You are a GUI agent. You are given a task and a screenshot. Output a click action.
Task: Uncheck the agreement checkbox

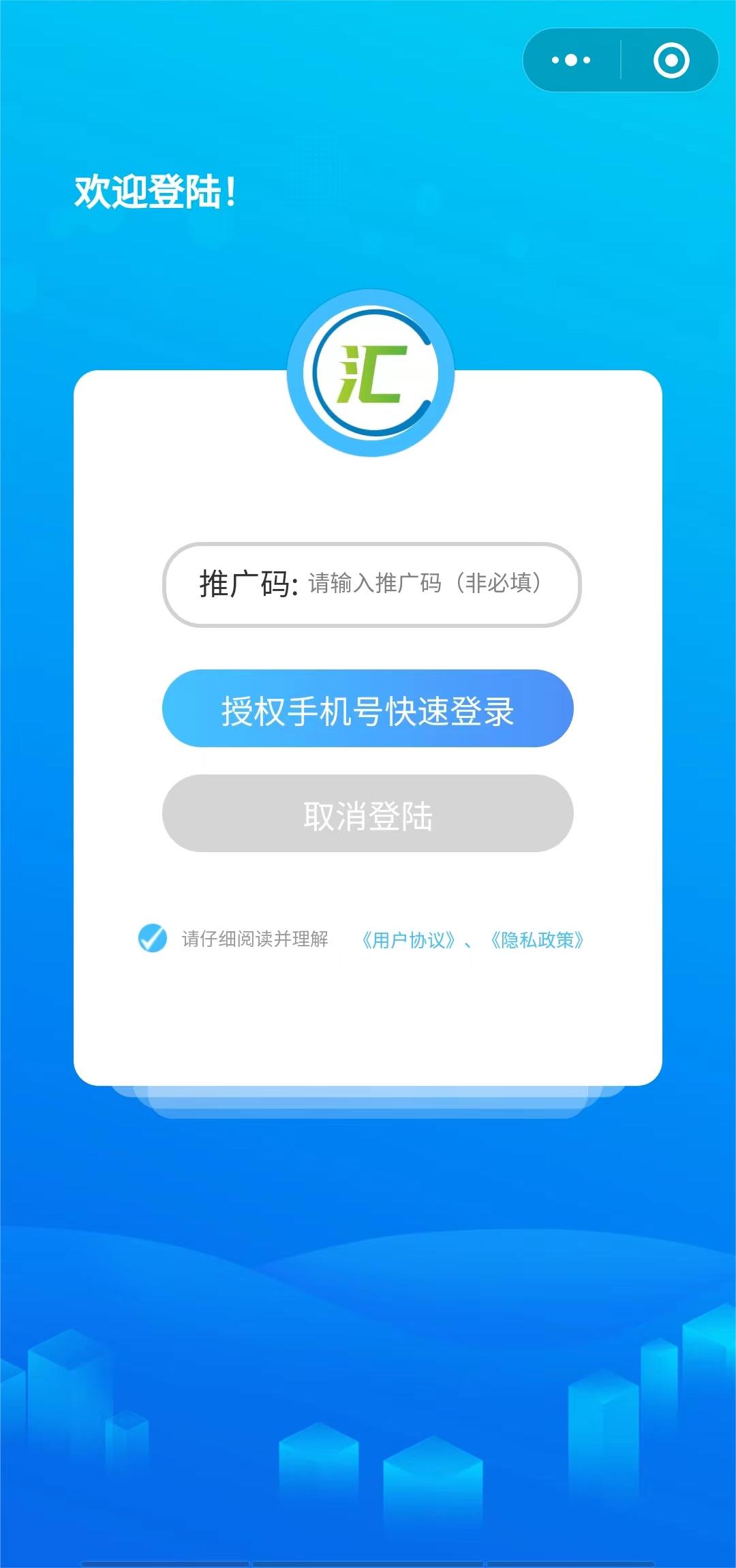click(153, 939)
